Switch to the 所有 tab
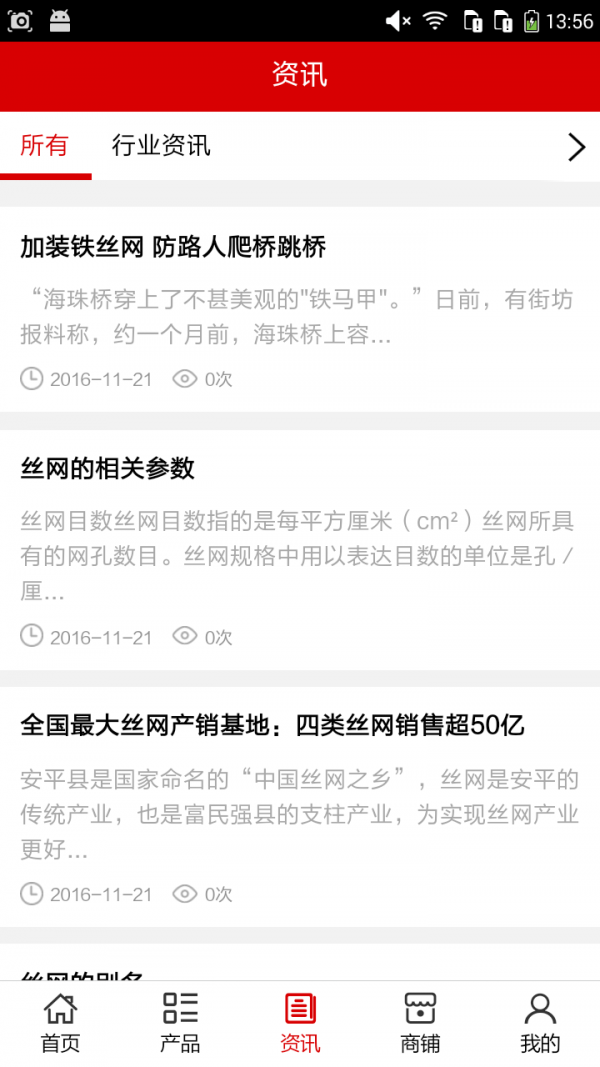600x1067 pixels. (45, 146)
